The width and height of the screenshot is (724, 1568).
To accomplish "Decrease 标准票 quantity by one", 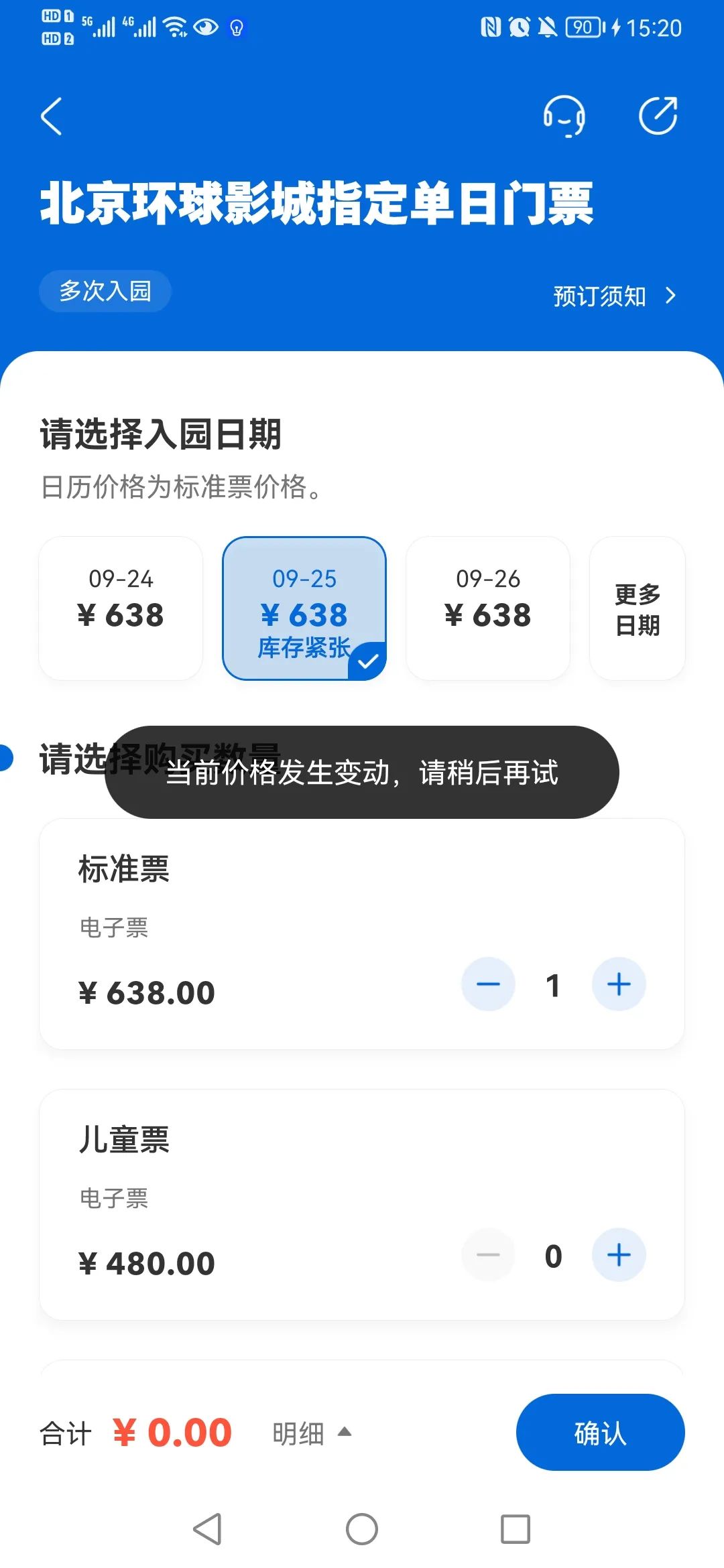I will 488,984.
